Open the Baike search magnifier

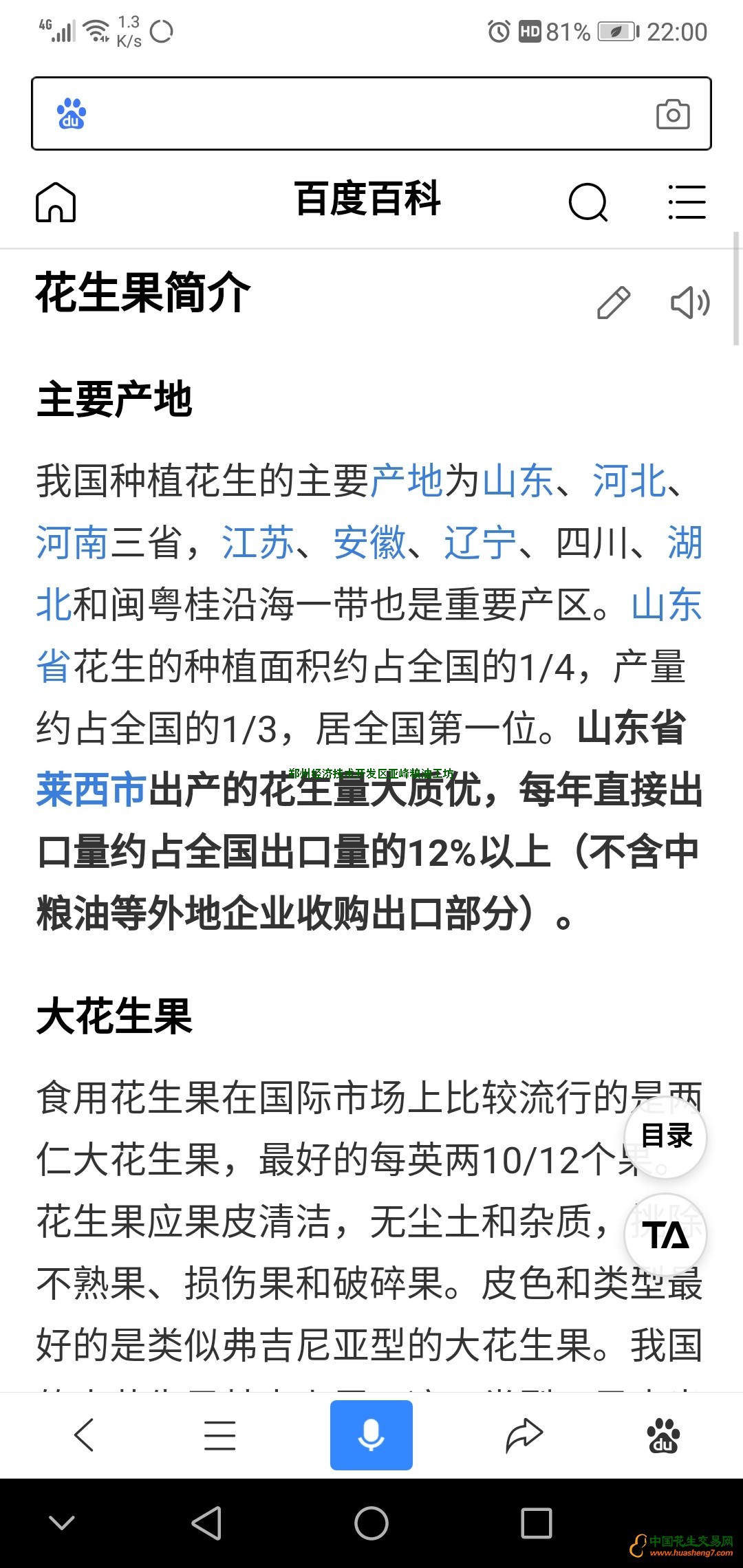[x=588, y=202]
